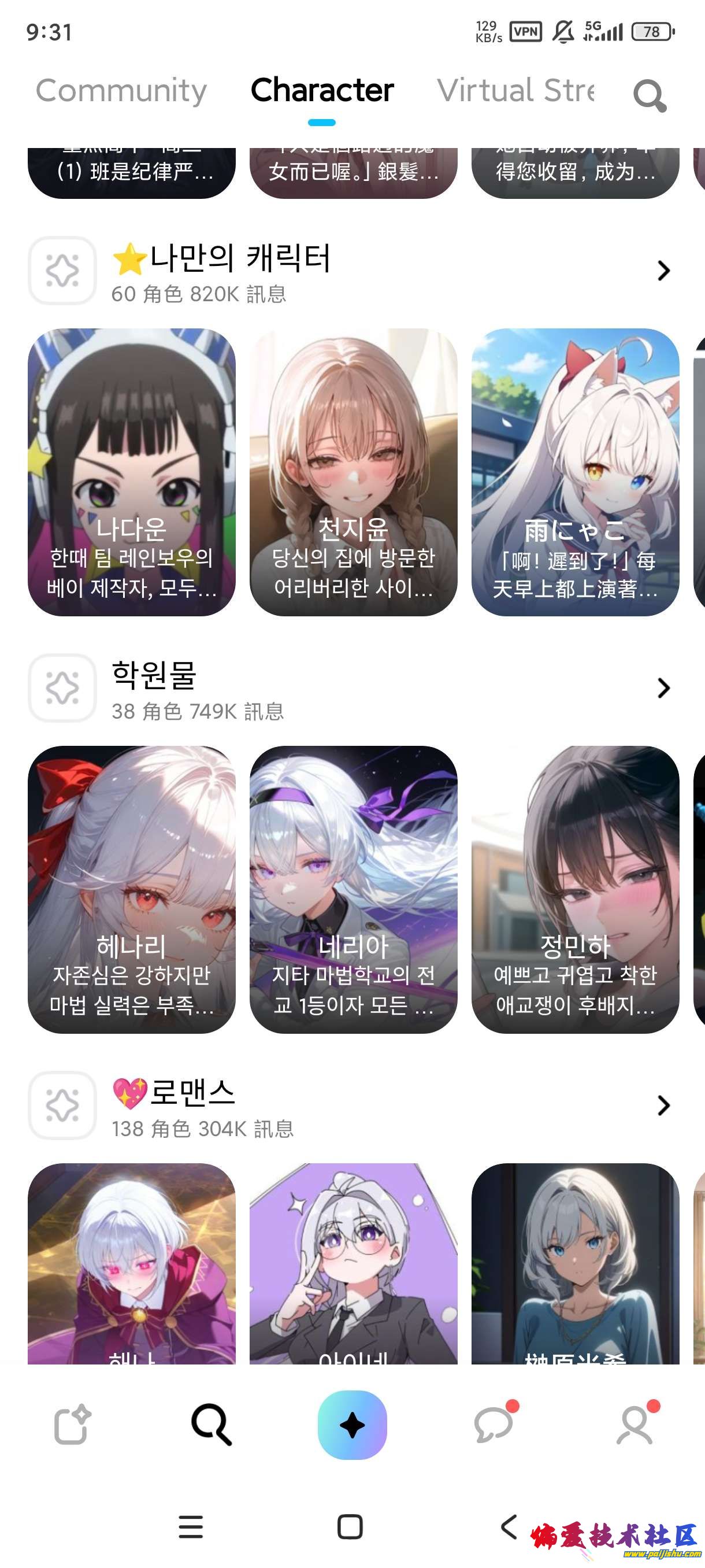Open the search icon in the top bar
The height and width of the screenshot is (1568, 705).
(x=650, y=95)
